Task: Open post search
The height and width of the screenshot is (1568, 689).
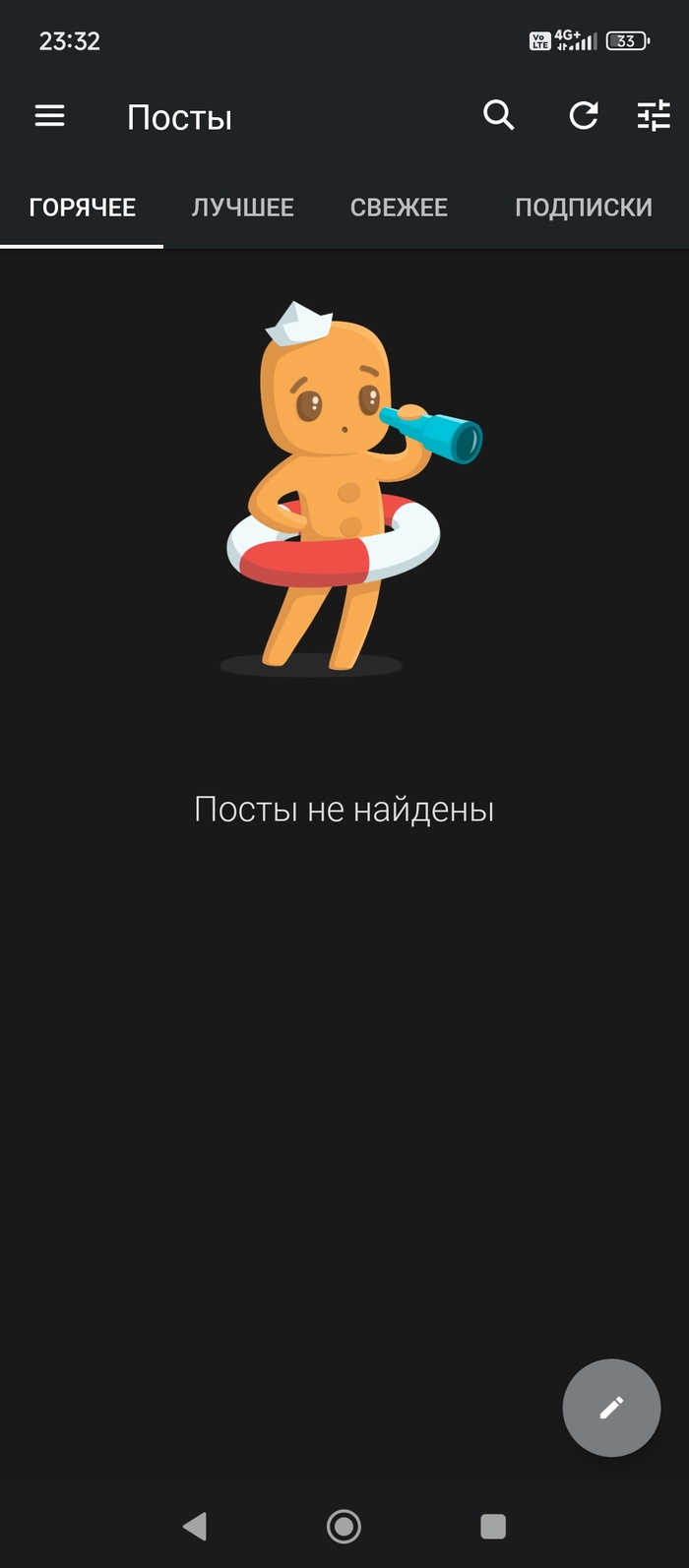Action: point(499,116)
